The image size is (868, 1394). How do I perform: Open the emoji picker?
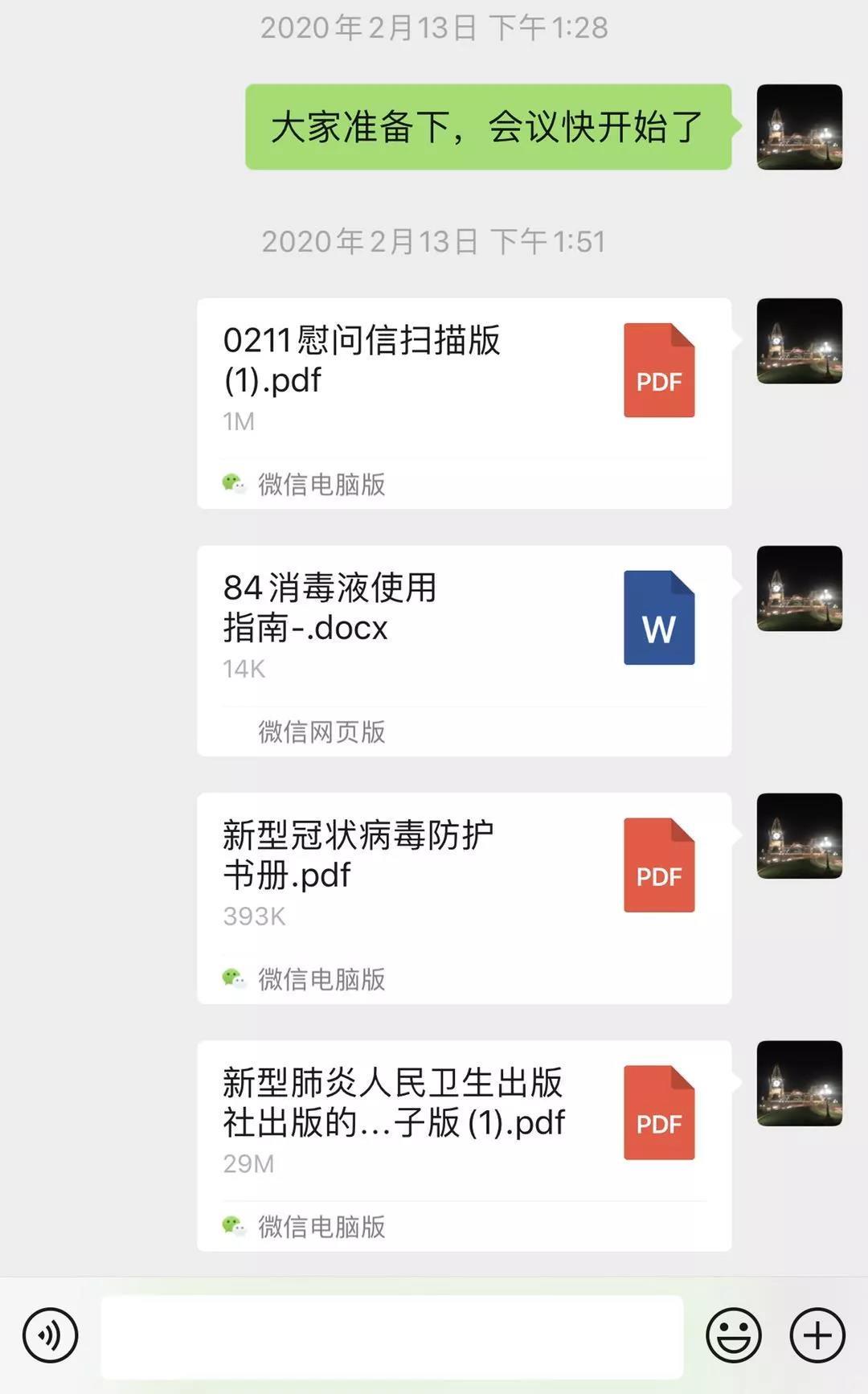coord(733,1335)
